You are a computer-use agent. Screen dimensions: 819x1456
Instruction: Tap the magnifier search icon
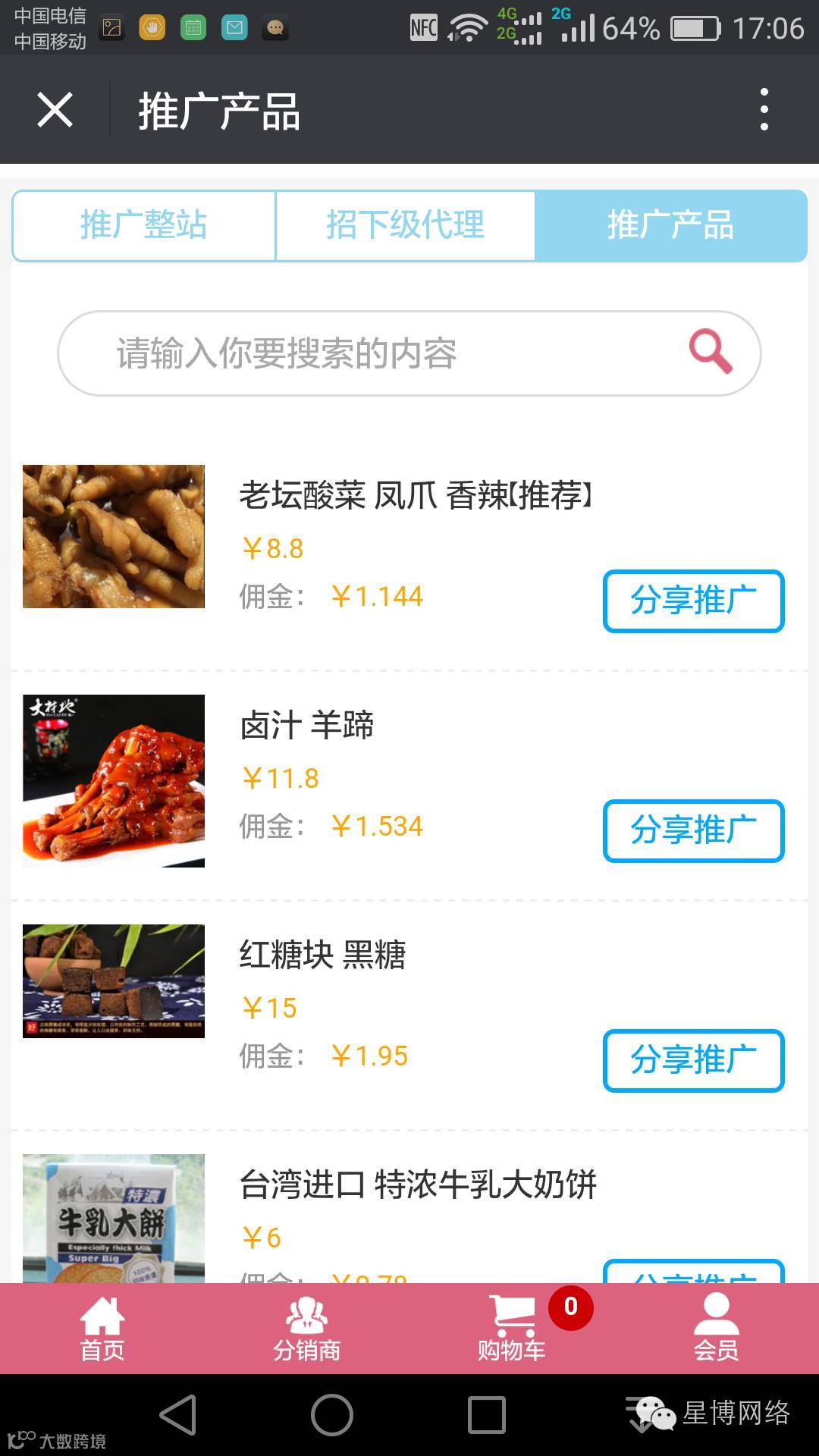tap(711, 352)
